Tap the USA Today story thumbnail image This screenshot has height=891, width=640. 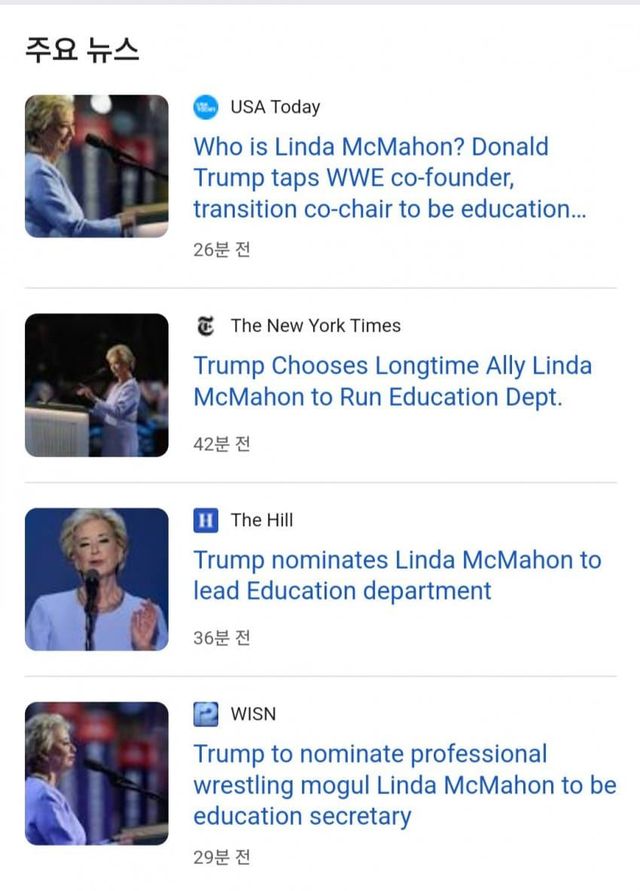pyautogui.click(x=97, y=166)
